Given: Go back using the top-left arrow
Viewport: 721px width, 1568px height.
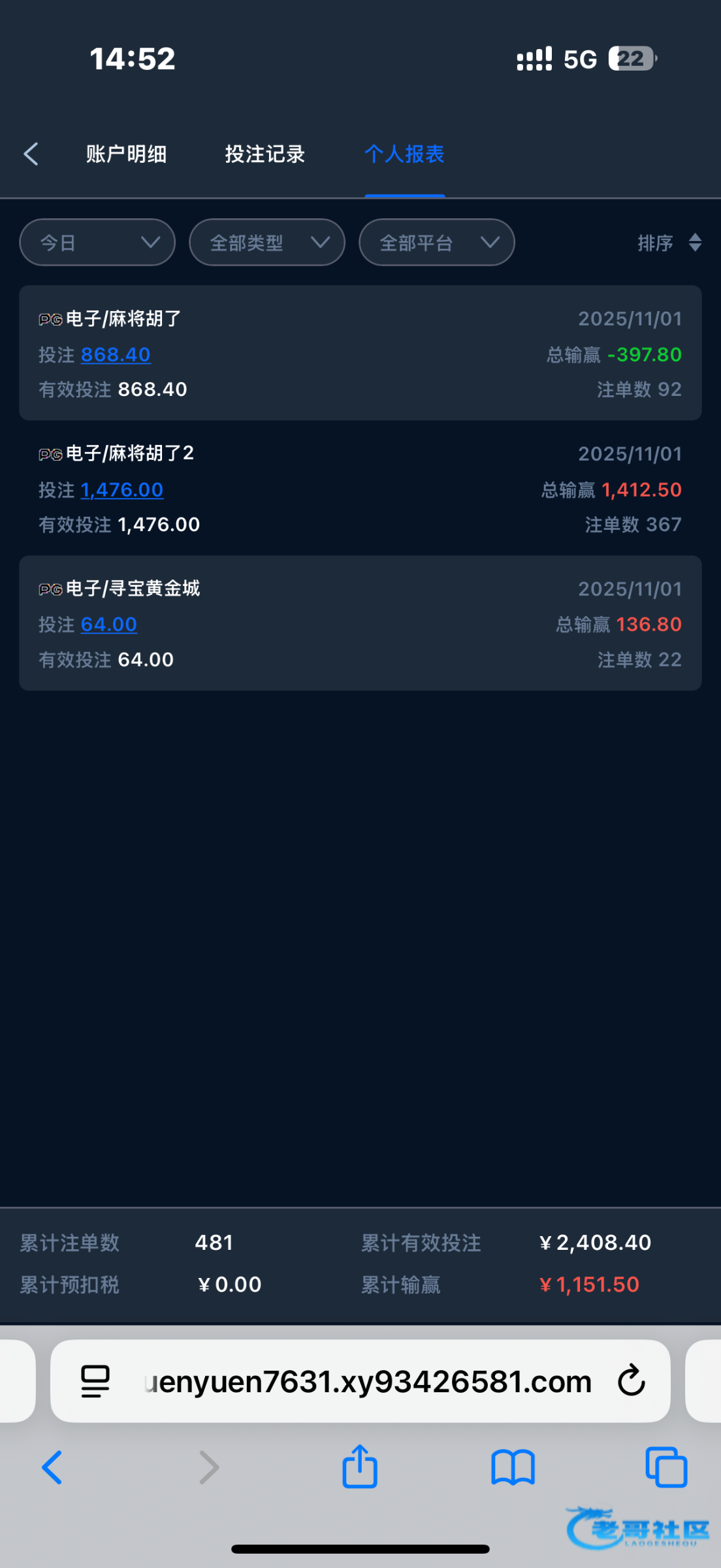Looking at the screenshot, I should (31, 154).
